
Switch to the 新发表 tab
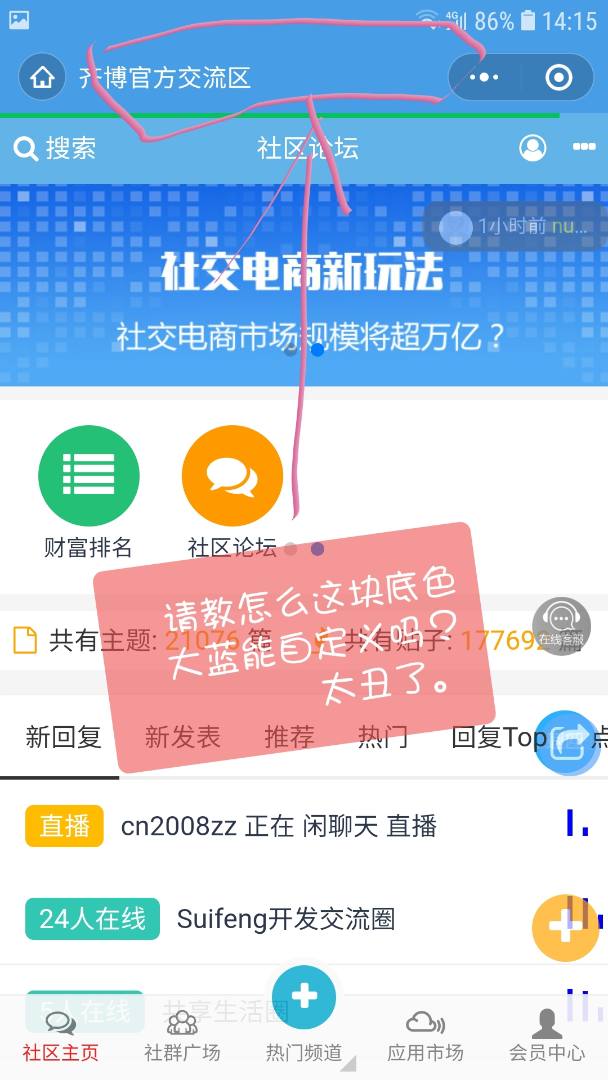182,738
